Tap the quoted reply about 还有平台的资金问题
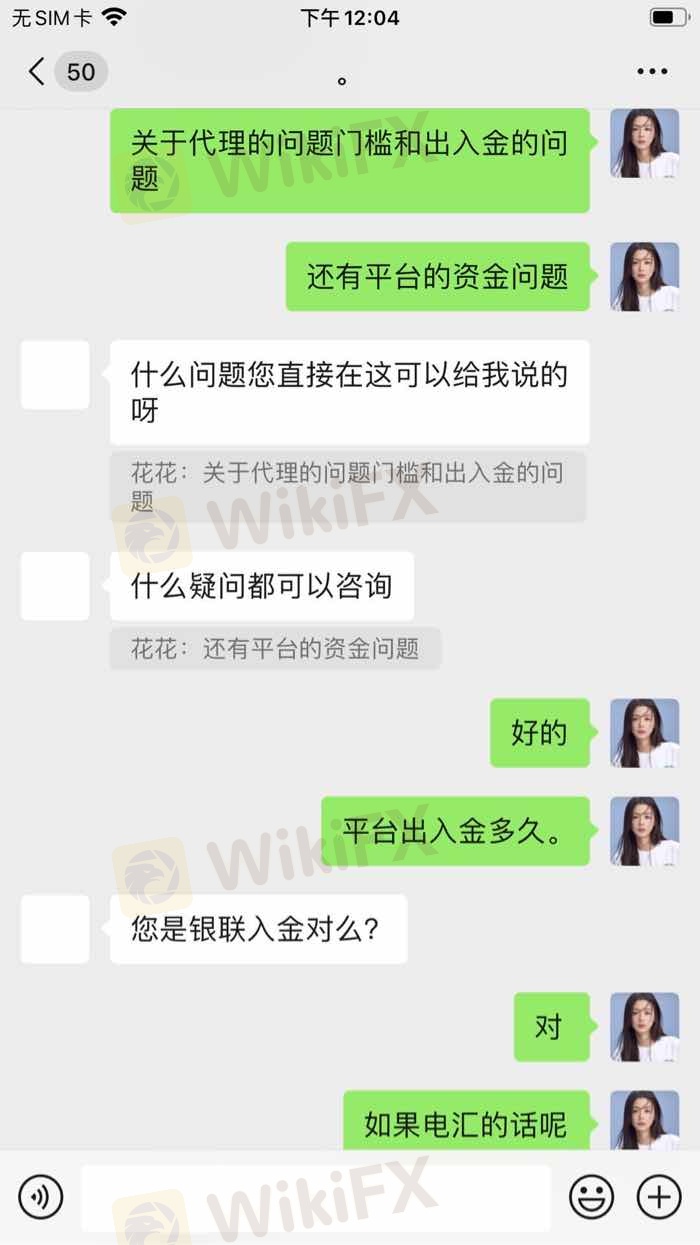Screen dimensions: 700x1245 275,648
